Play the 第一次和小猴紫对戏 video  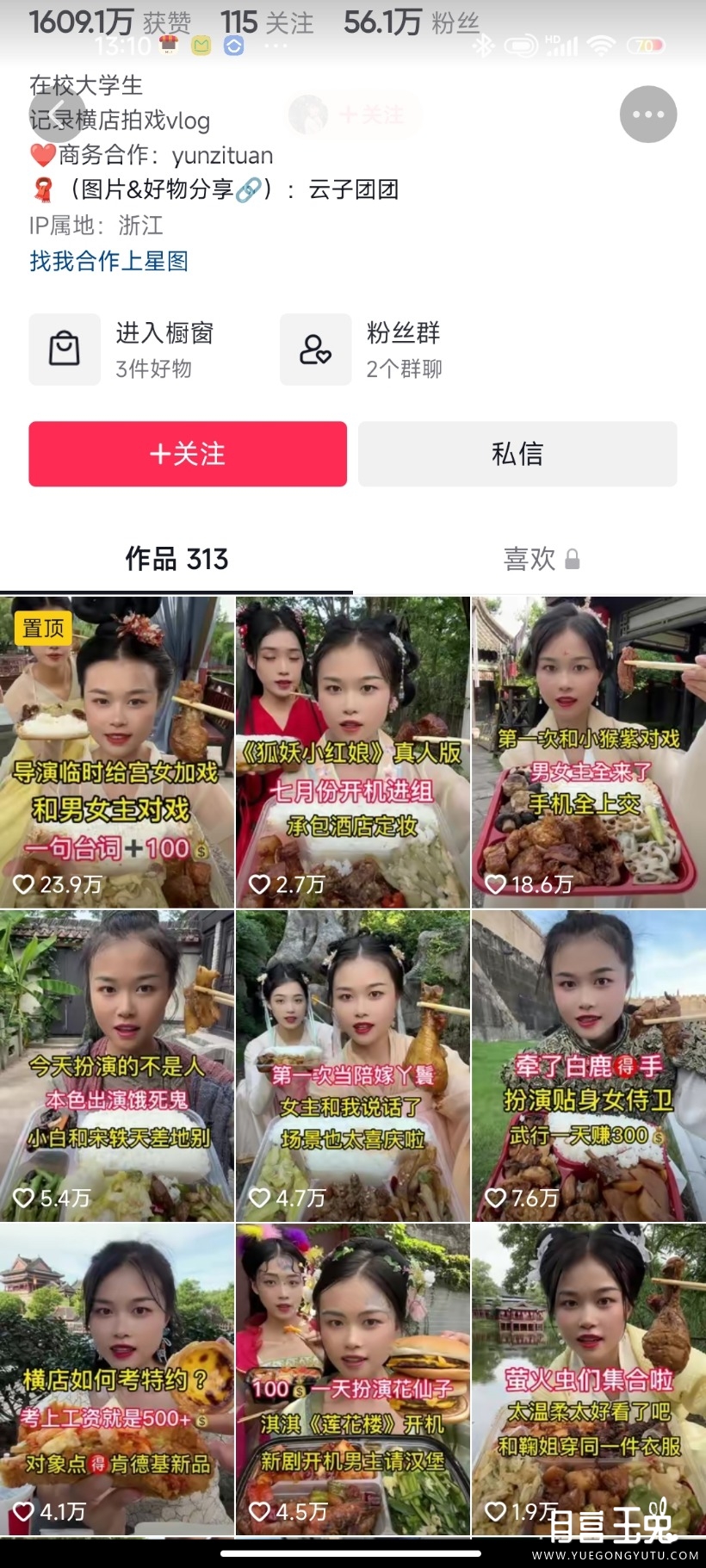[589, 752]
